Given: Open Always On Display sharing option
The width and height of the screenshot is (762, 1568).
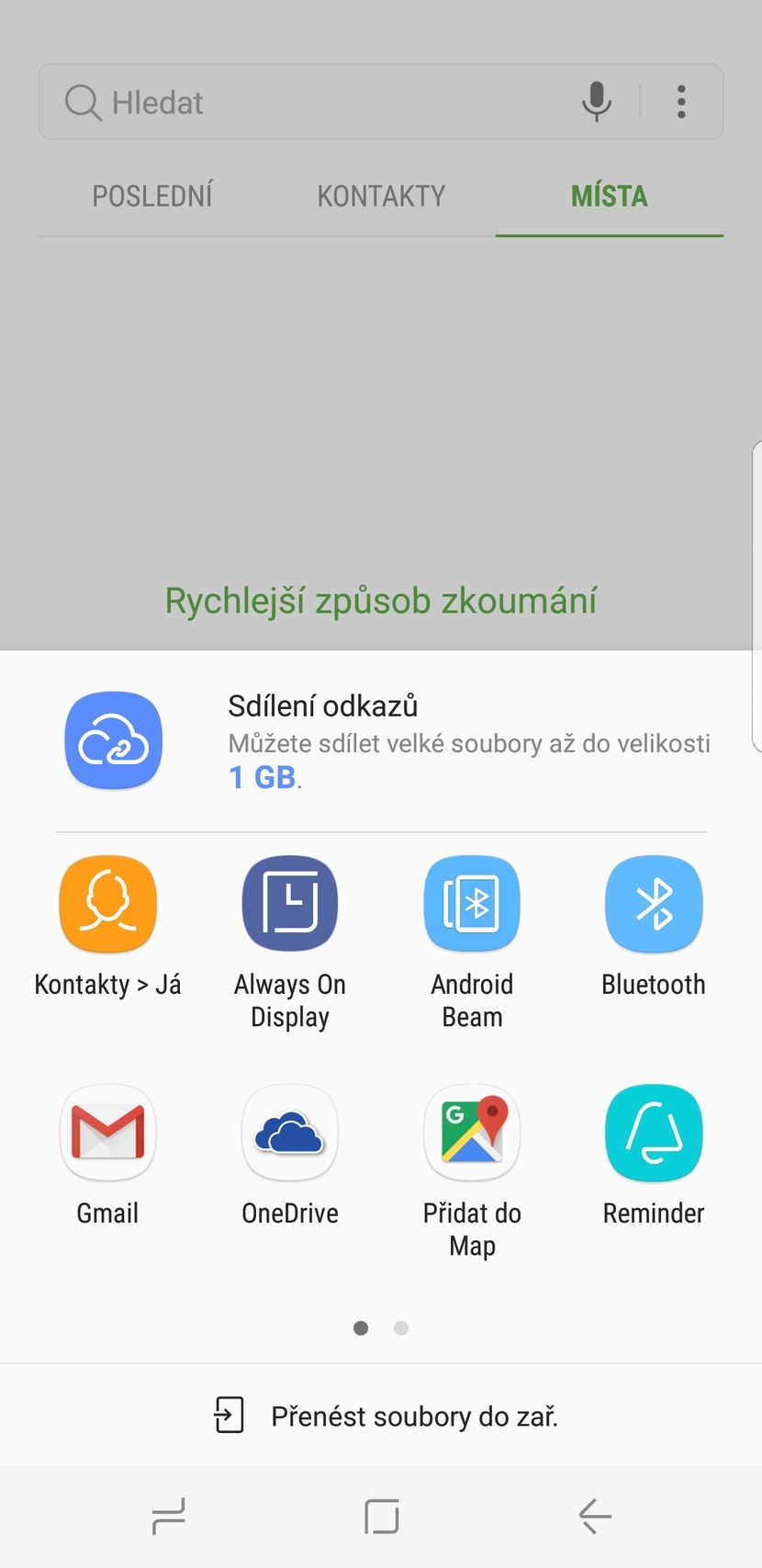Looking at the screenshot, I should click(x=289, y=903).
